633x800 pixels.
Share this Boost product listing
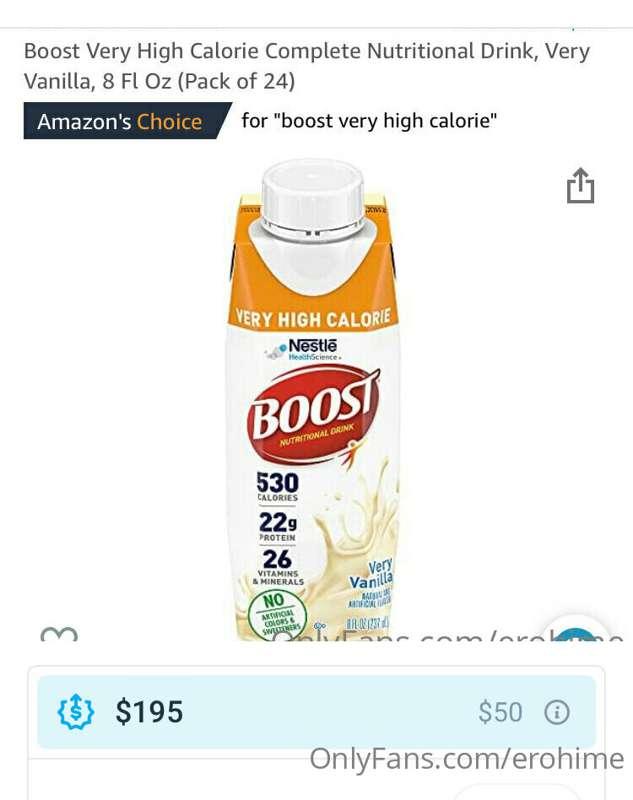580,186
